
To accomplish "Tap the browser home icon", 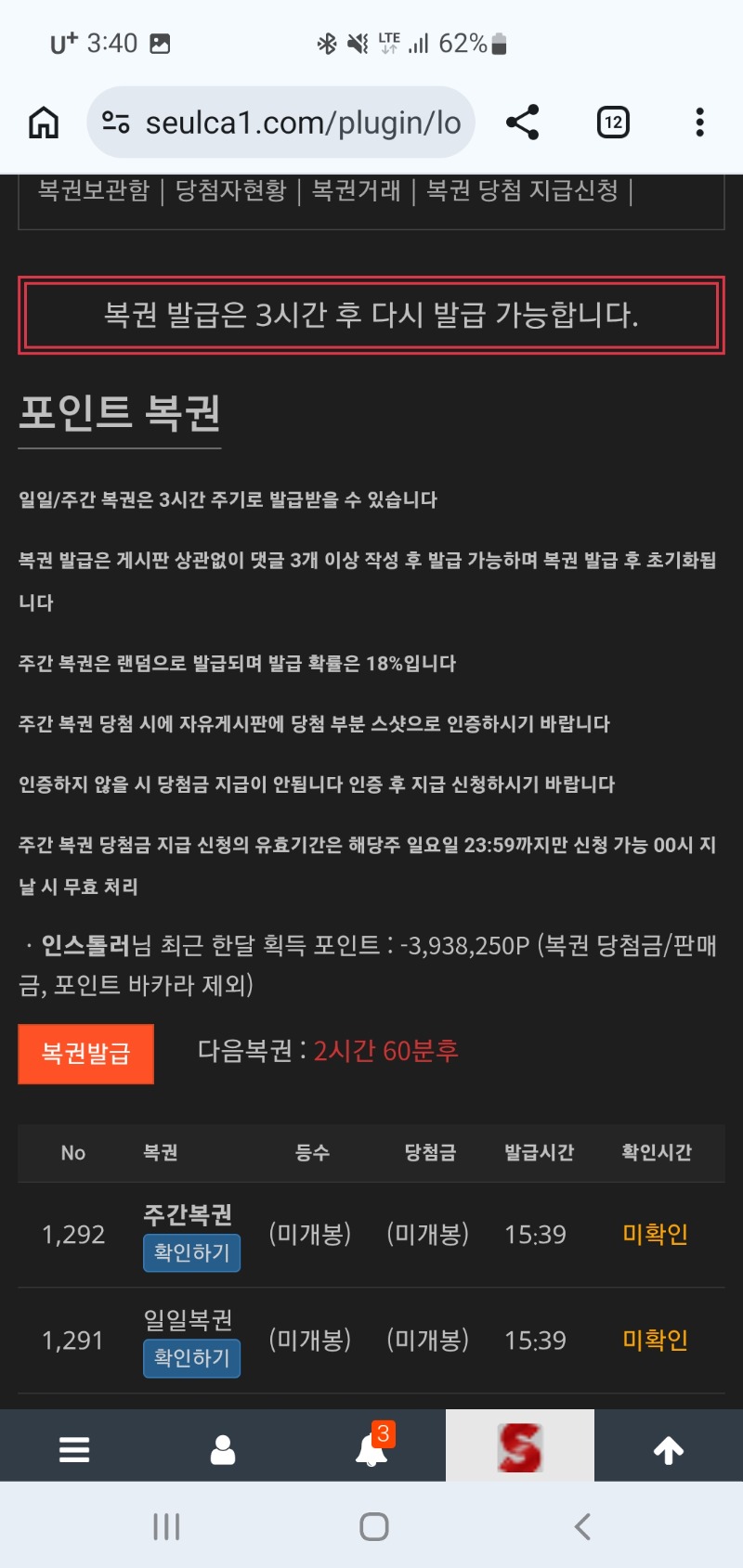I will (x=44, y=123).
